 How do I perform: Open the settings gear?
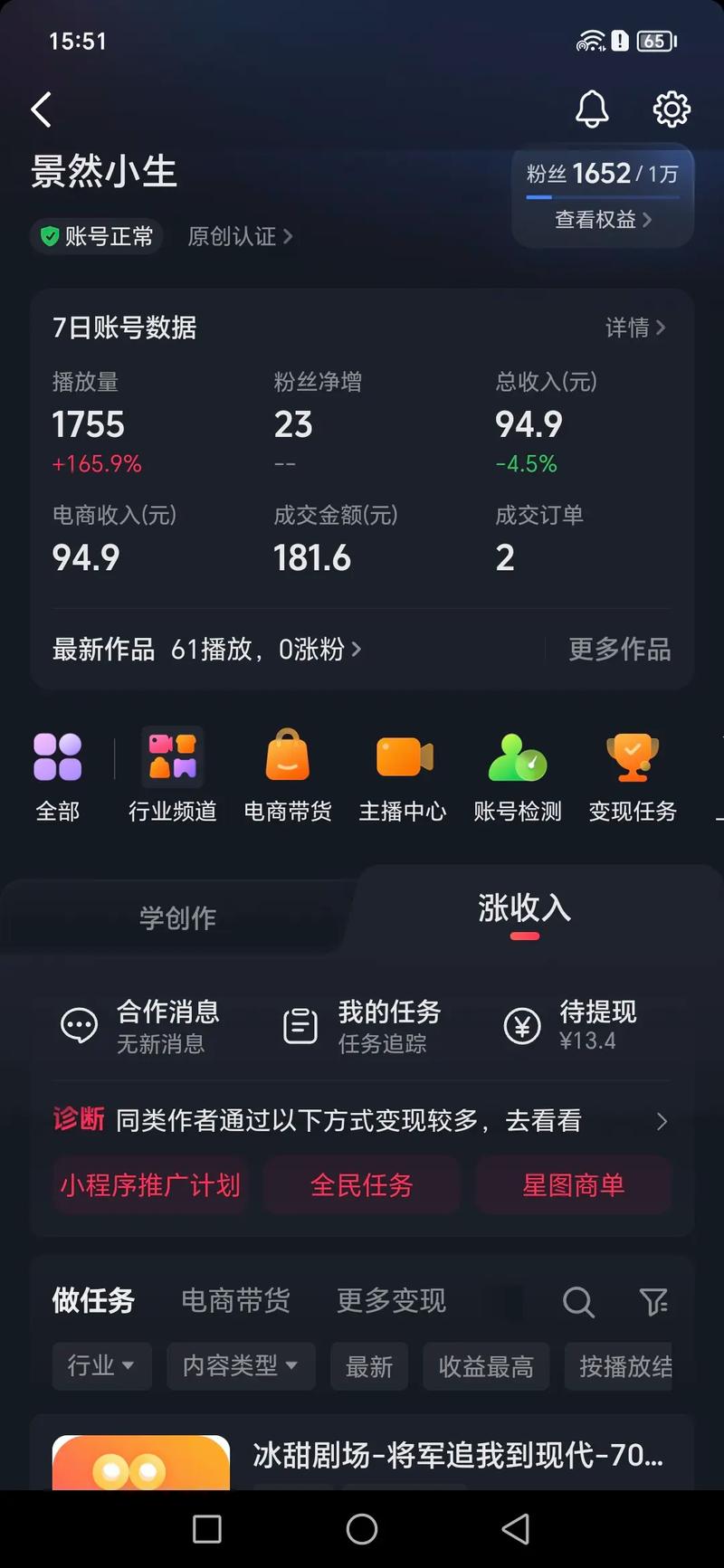point(671,109)
